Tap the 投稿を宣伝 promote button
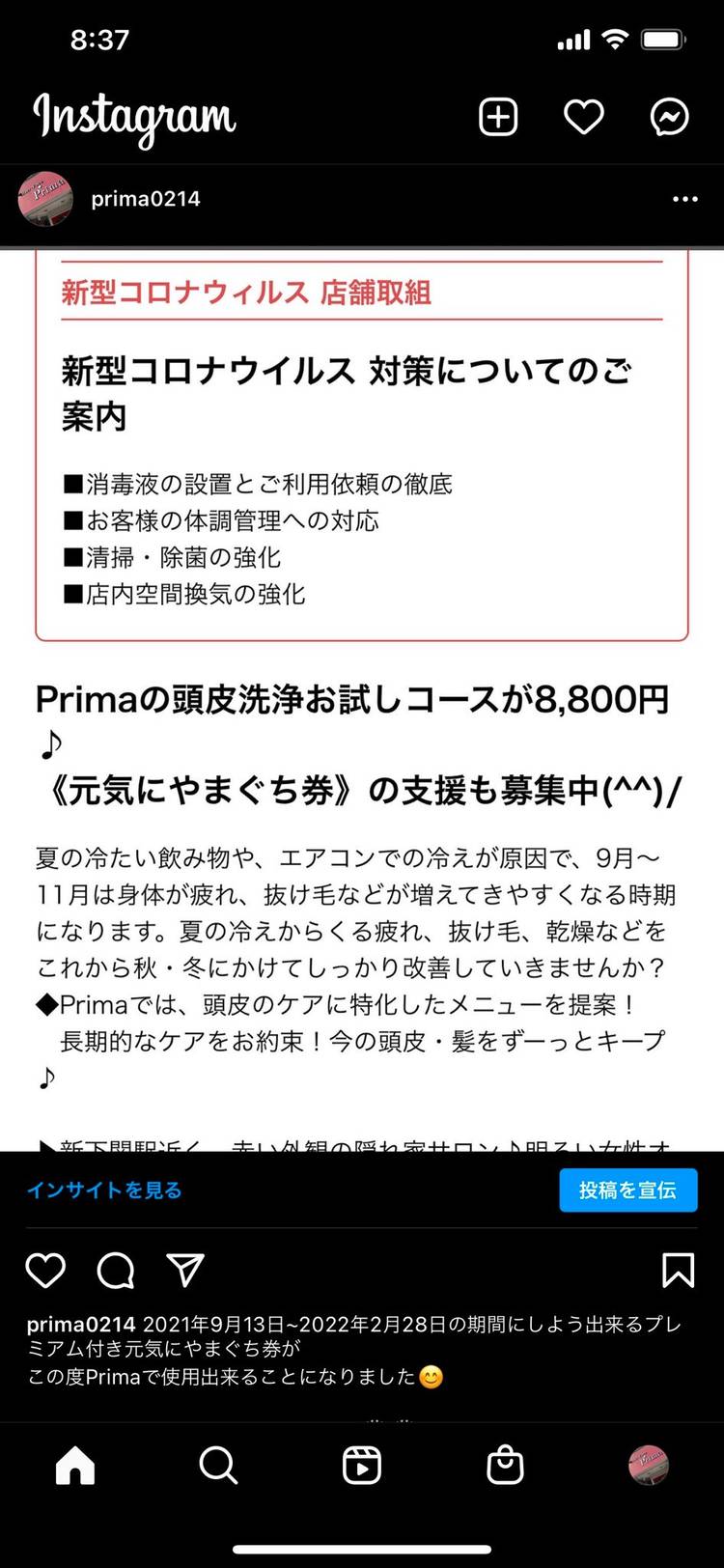The width and height of the screenshot is (724, 1568). [627, 1190]
